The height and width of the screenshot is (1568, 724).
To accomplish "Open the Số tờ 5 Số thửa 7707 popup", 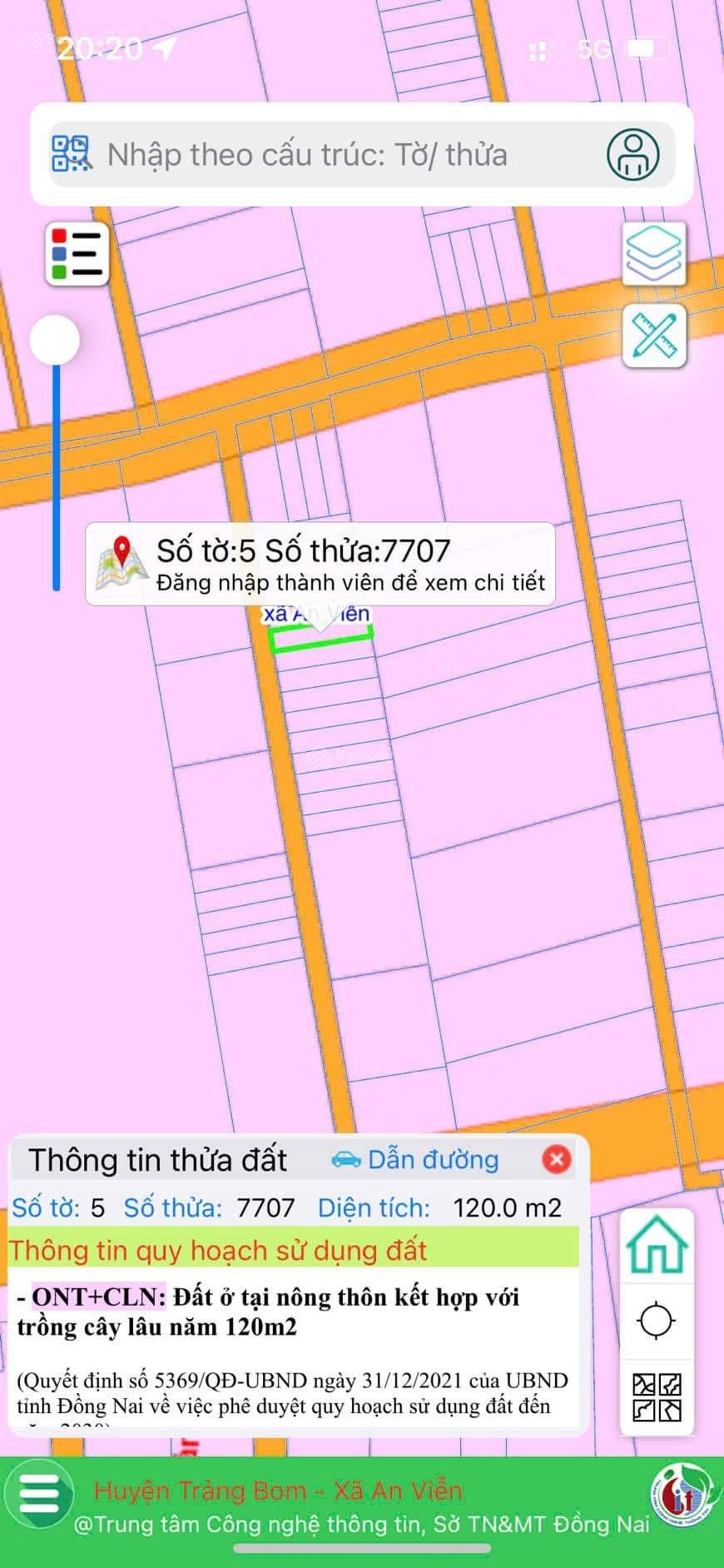I will point(320,564).
